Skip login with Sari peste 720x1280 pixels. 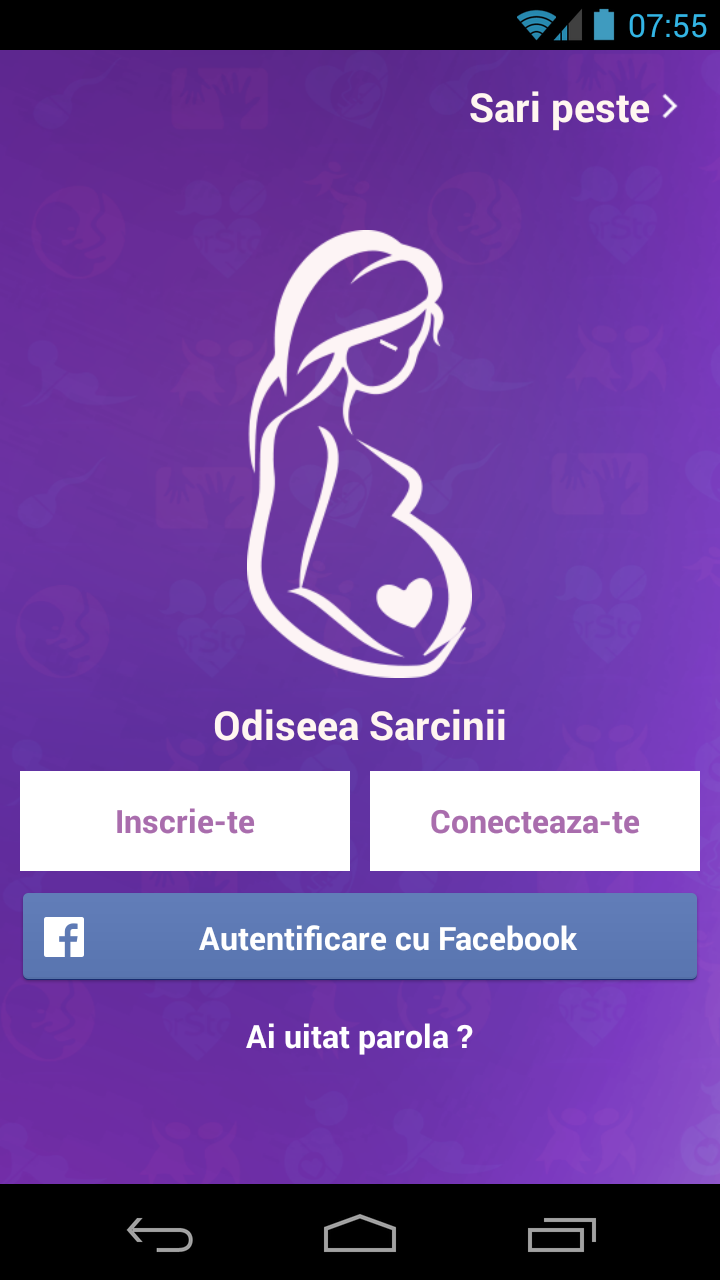coord(574,108)
